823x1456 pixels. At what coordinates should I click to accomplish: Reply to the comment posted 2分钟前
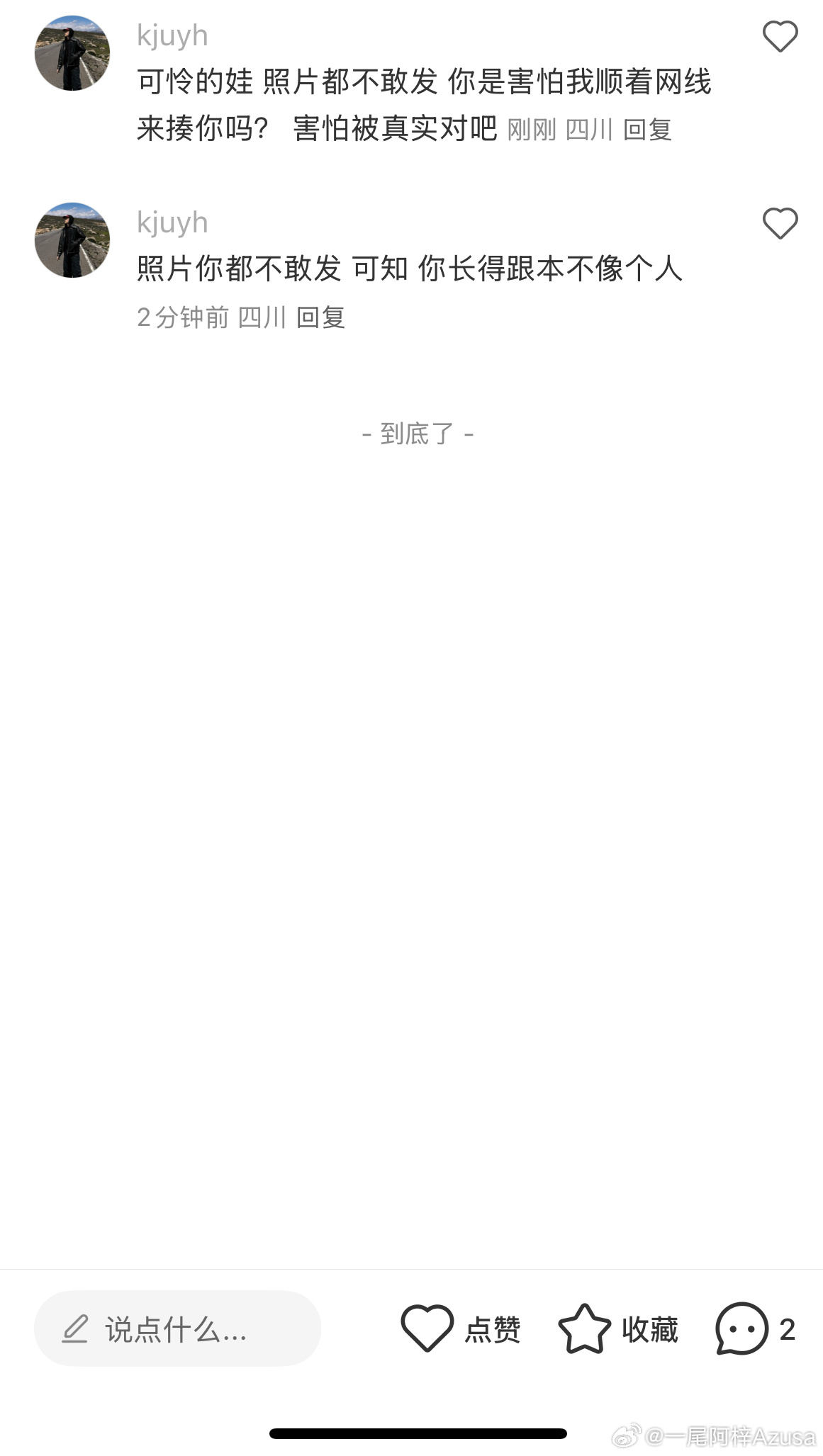click(320, 317)
